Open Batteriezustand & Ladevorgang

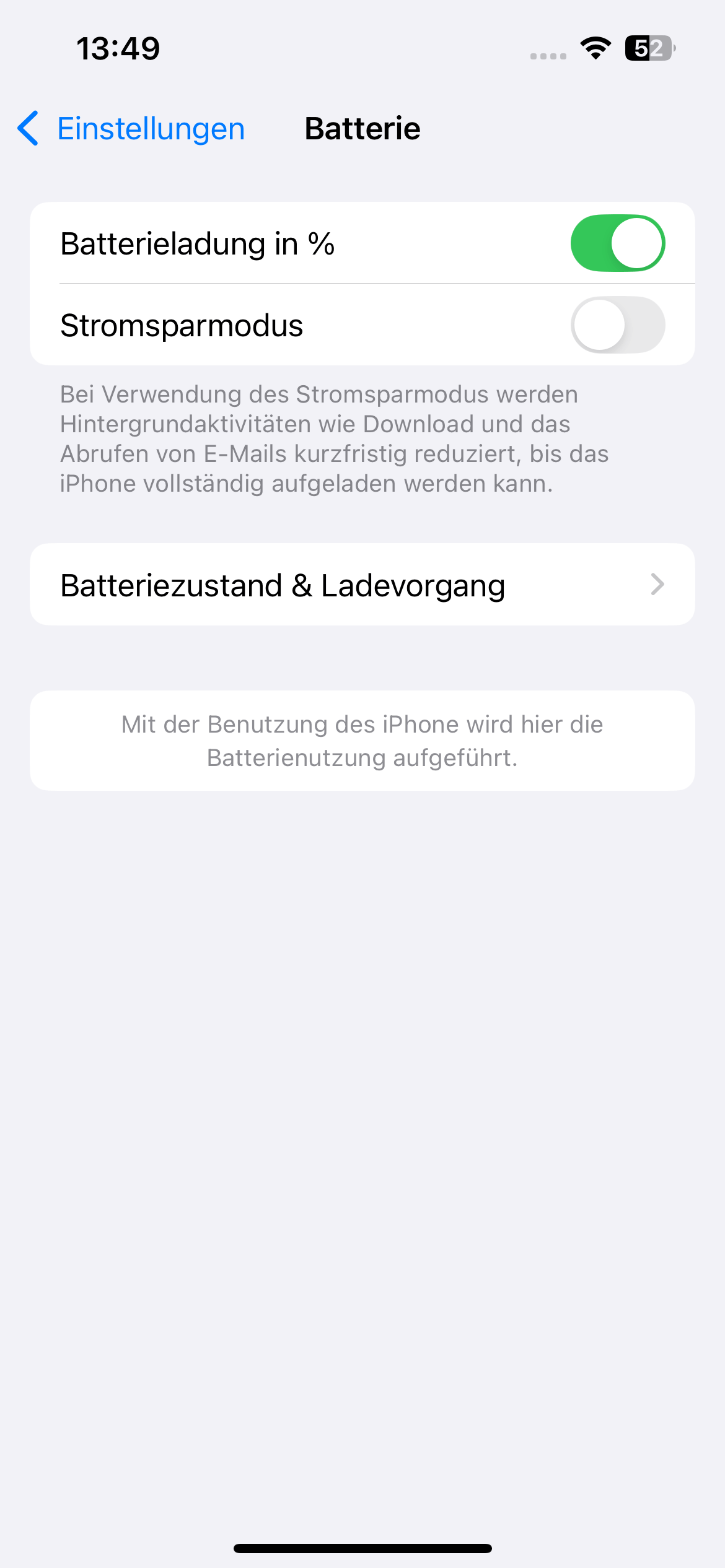(x=362, y=585)
